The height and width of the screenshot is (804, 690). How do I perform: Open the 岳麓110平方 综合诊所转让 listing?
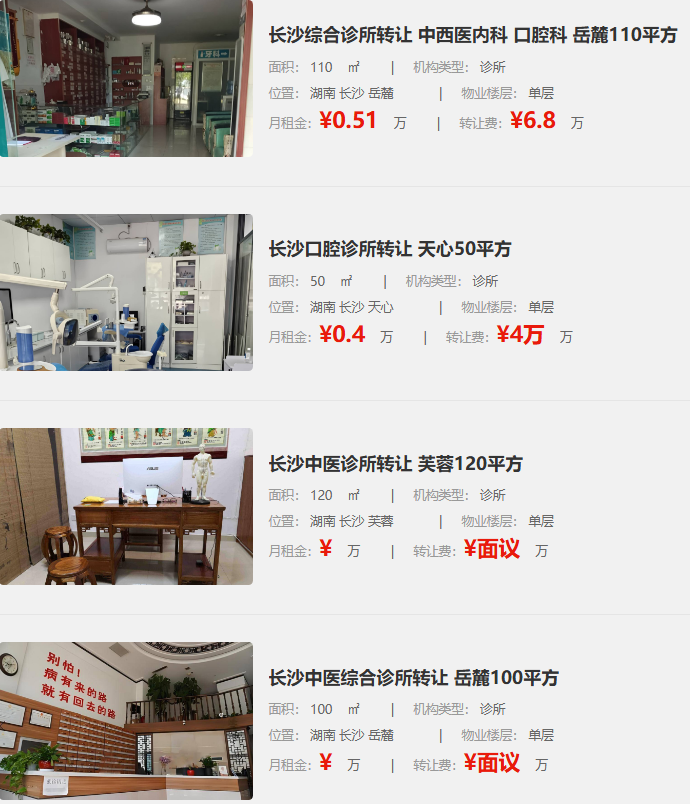pyautogui.click(x=472, y=36)
